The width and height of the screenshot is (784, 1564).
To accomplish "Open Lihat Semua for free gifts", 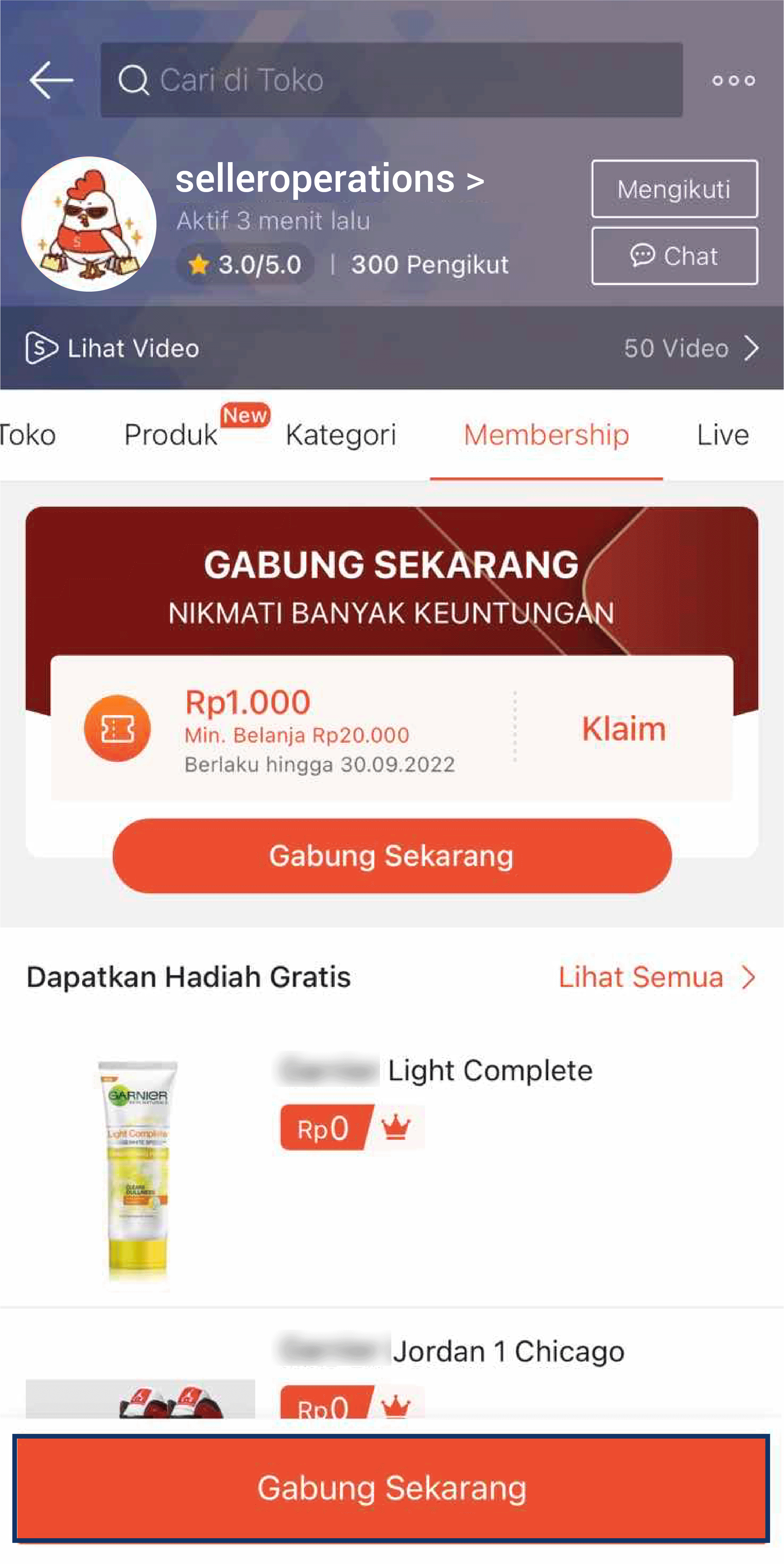I will [x=655, y=977].
